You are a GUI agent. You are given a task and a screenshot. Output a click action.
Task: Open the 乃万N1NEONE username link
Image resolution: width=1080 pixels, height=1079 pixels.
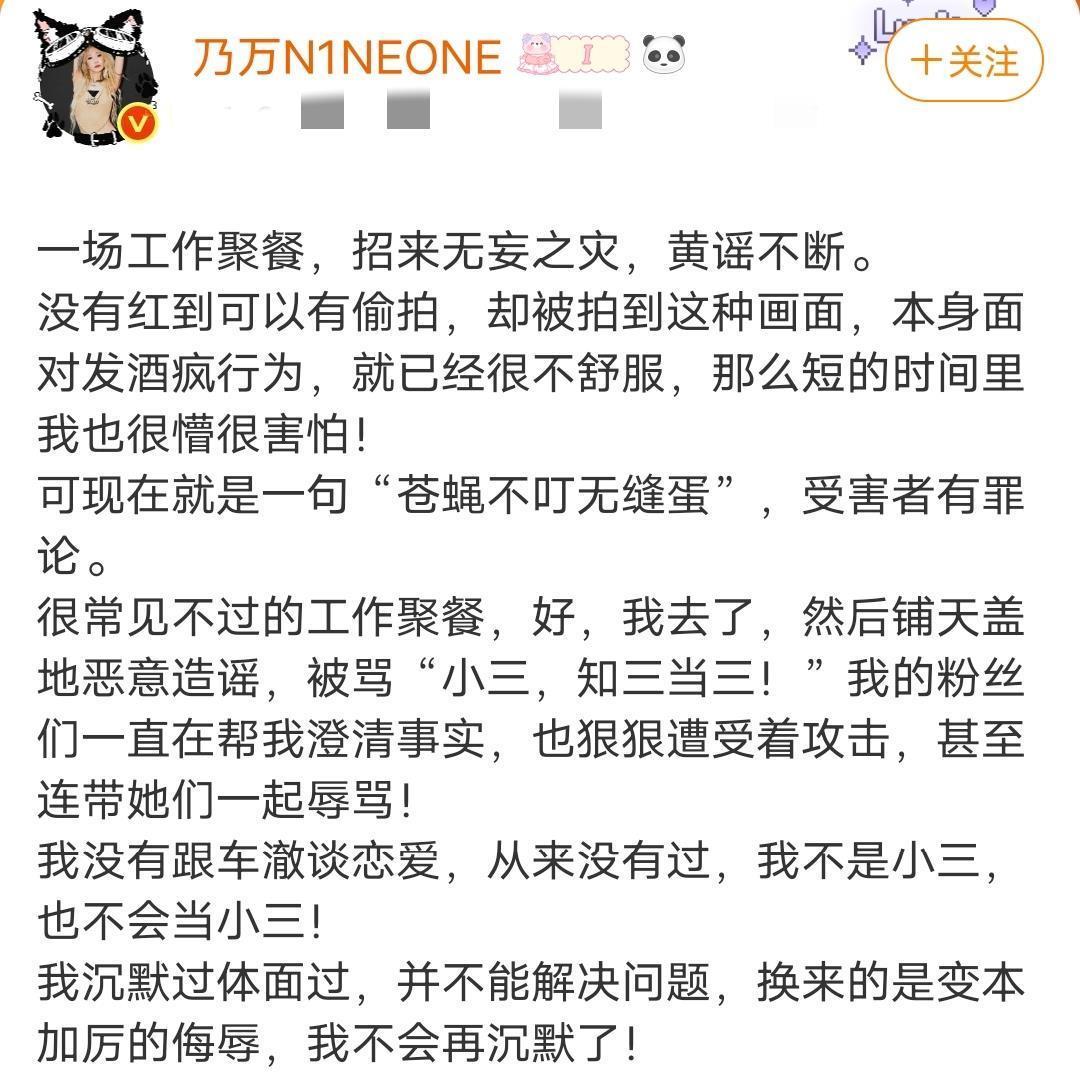coord(347,57)
